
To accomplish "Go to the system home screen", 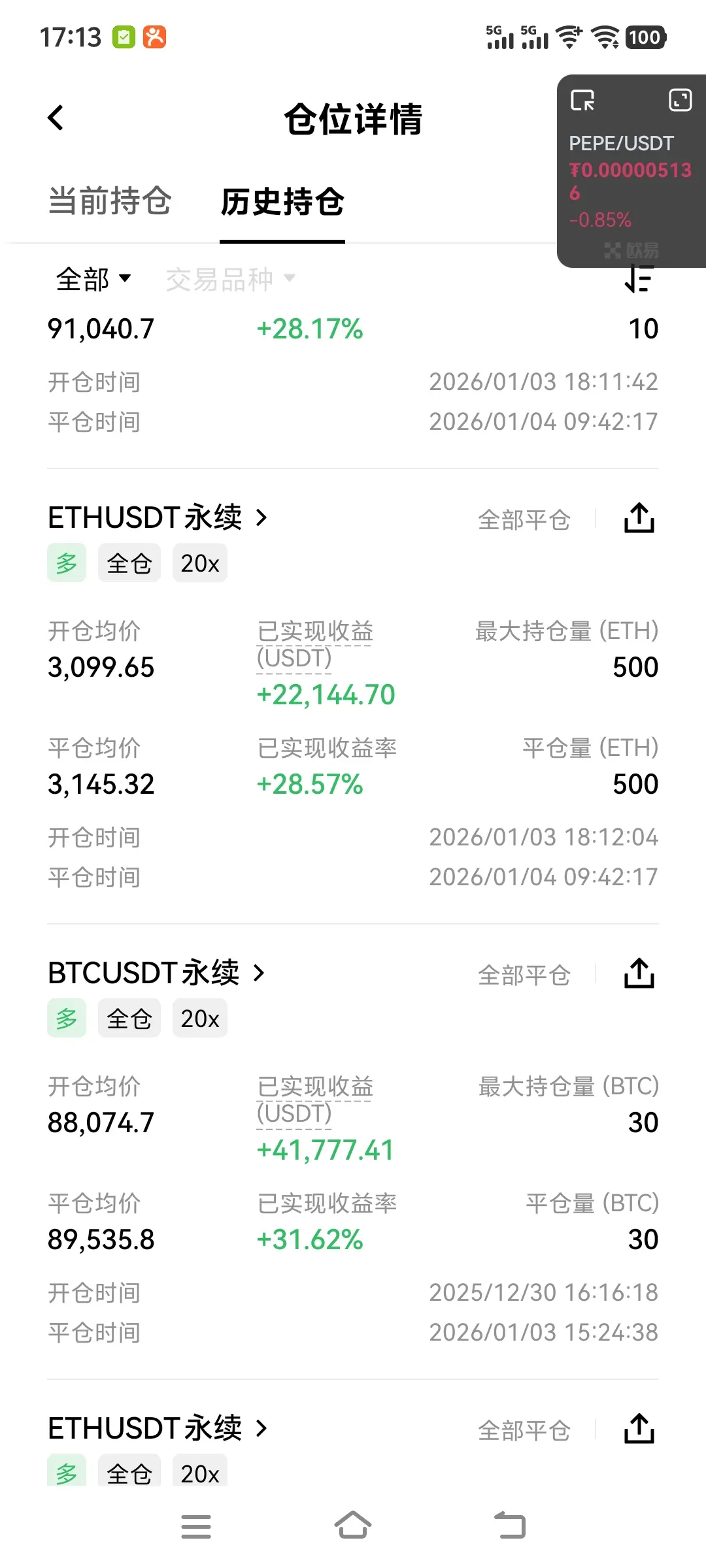I will point(353,1526).
